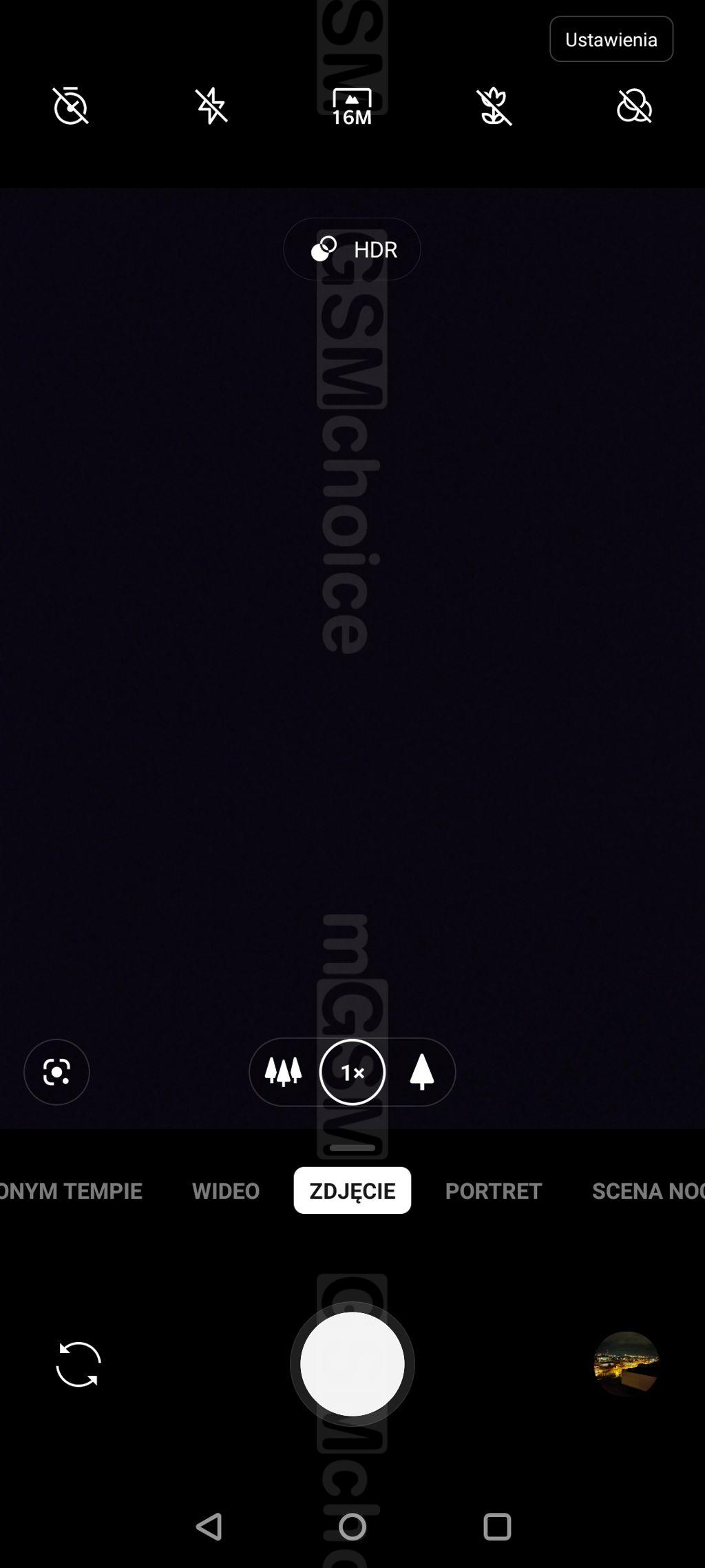Screen dimensions: 705x1568
Task: Change the 16M photo resolution
Action: [352, 107]
